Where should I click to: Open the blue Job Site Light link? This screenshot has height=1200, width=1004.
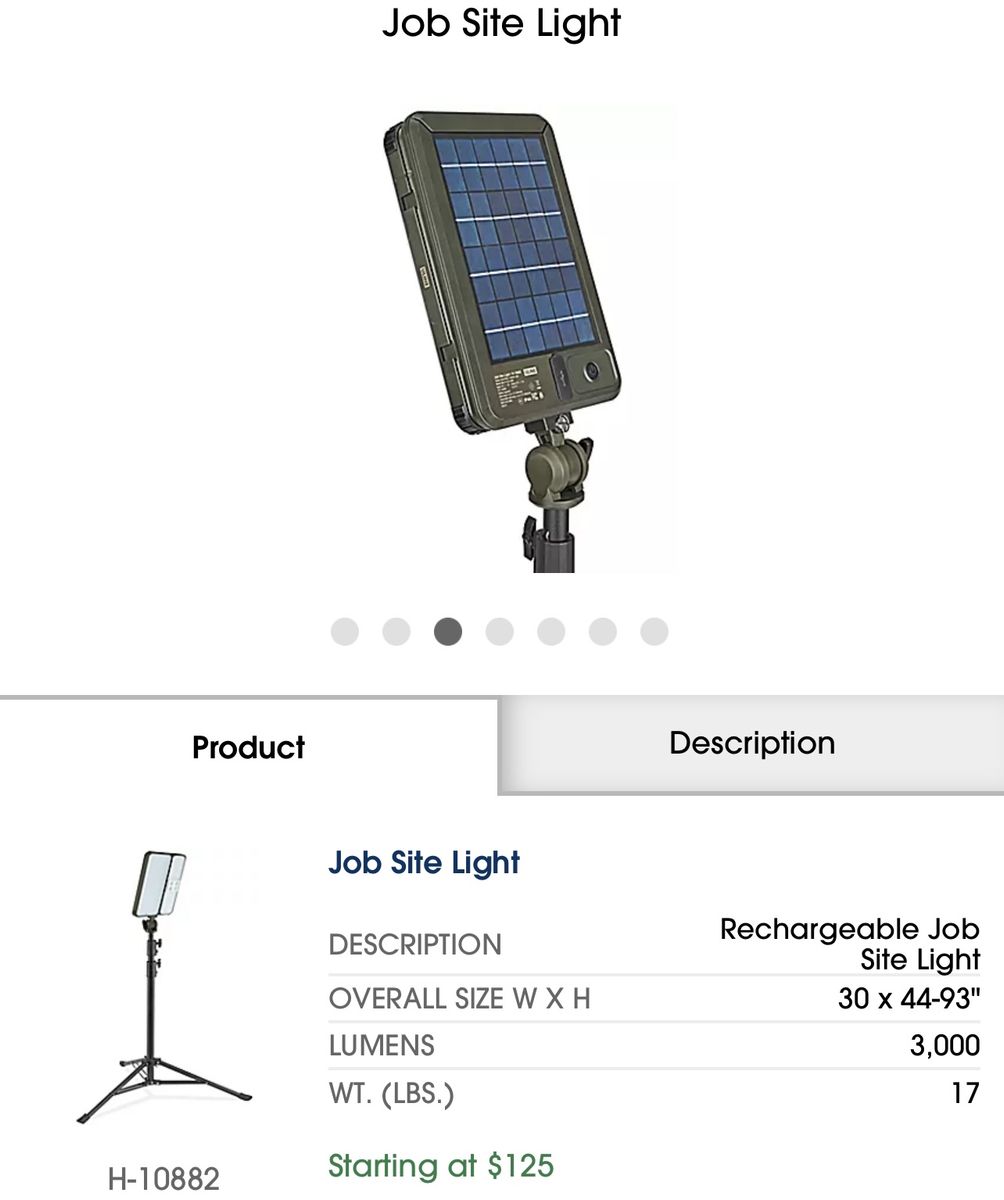click(424, 863)
